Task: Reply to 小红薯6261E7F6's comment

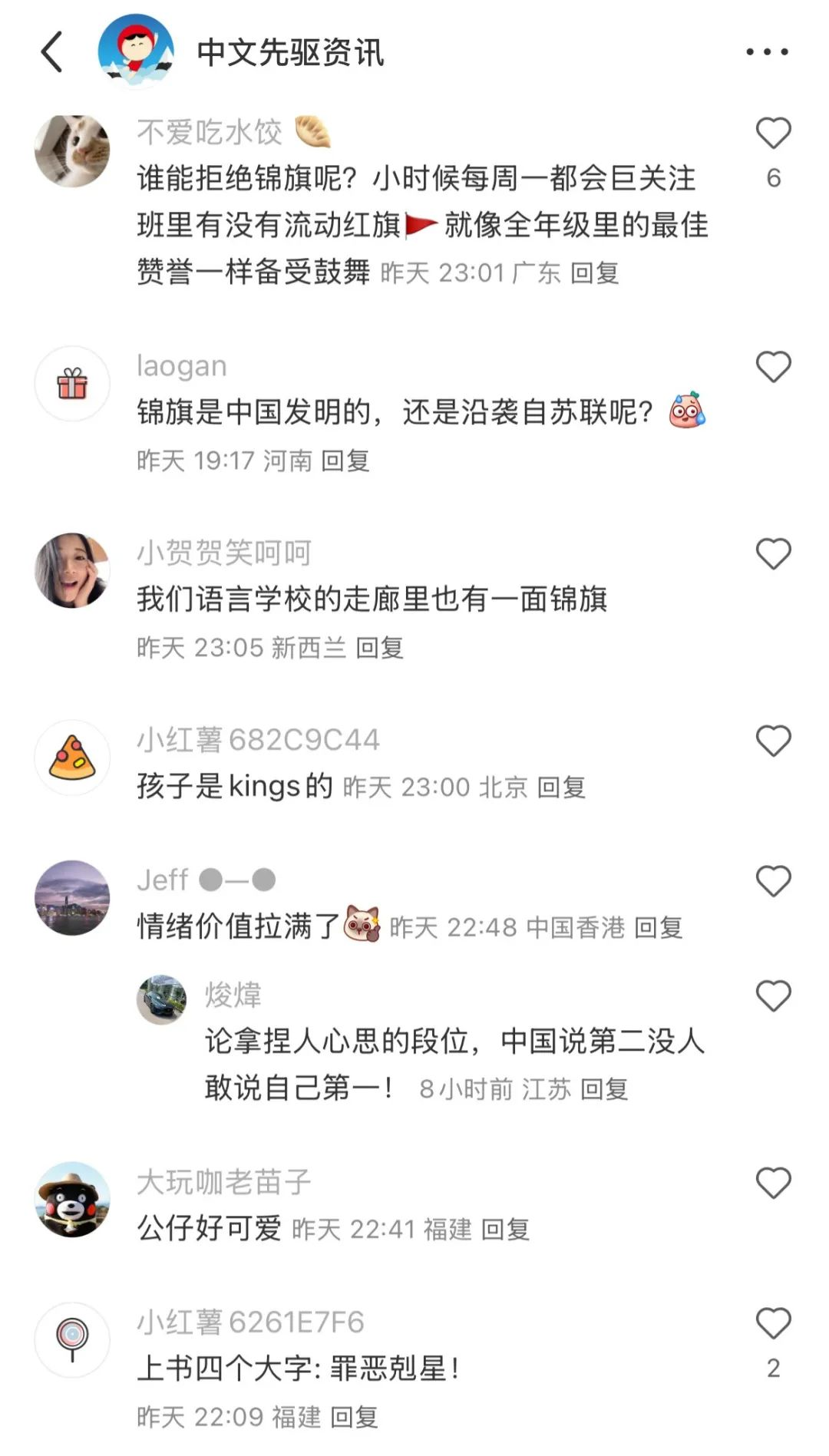Action: coord(354,1417)
